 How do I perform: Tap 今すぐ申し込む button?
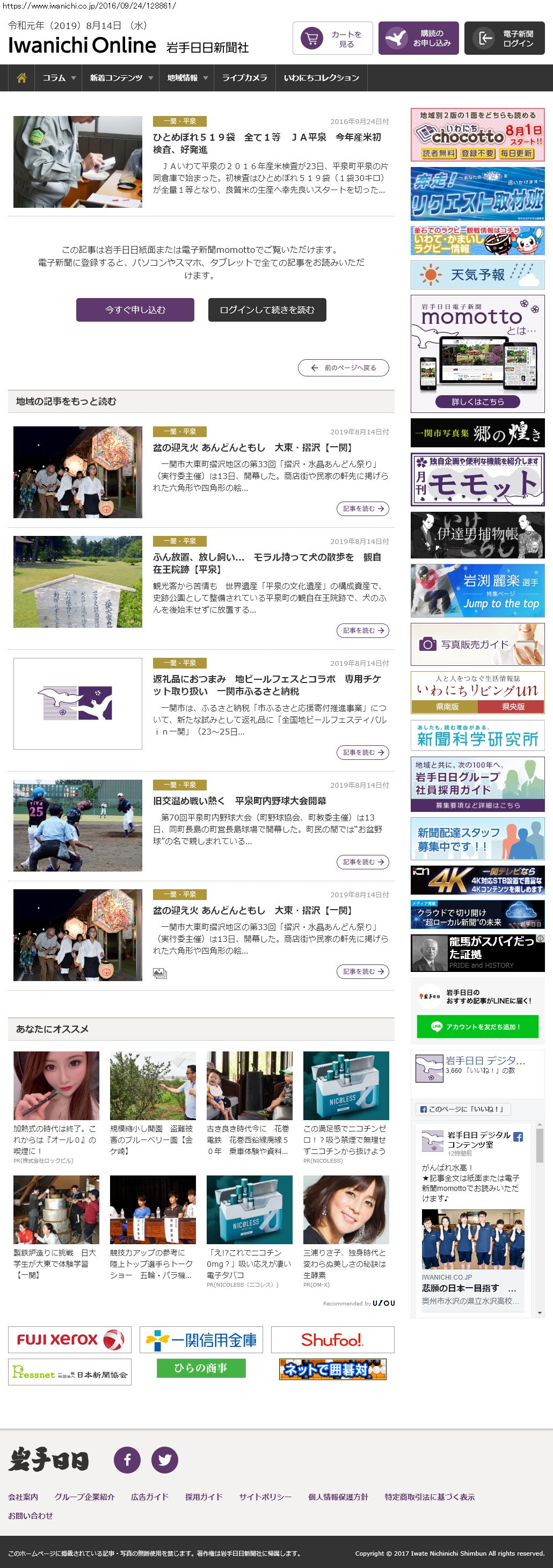(x=135, y=310)
